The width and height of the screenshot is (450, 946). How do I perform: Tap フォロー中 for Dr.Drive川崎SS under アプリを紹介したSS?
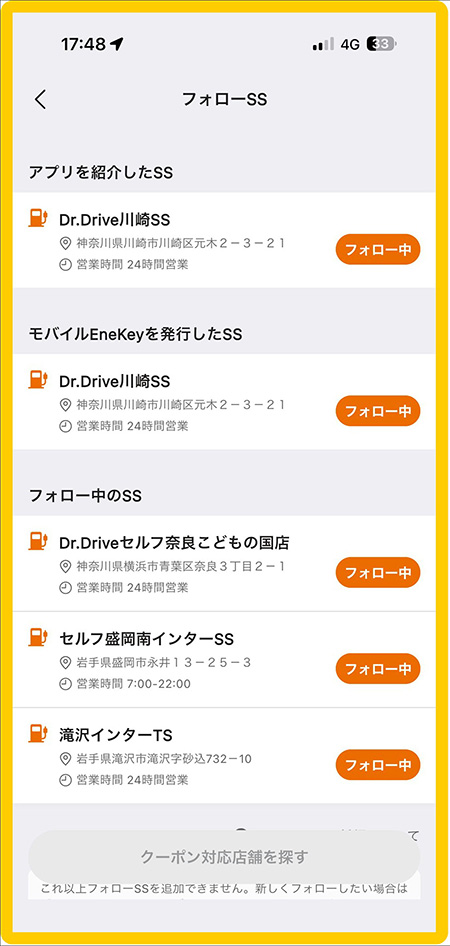[378, 249]
